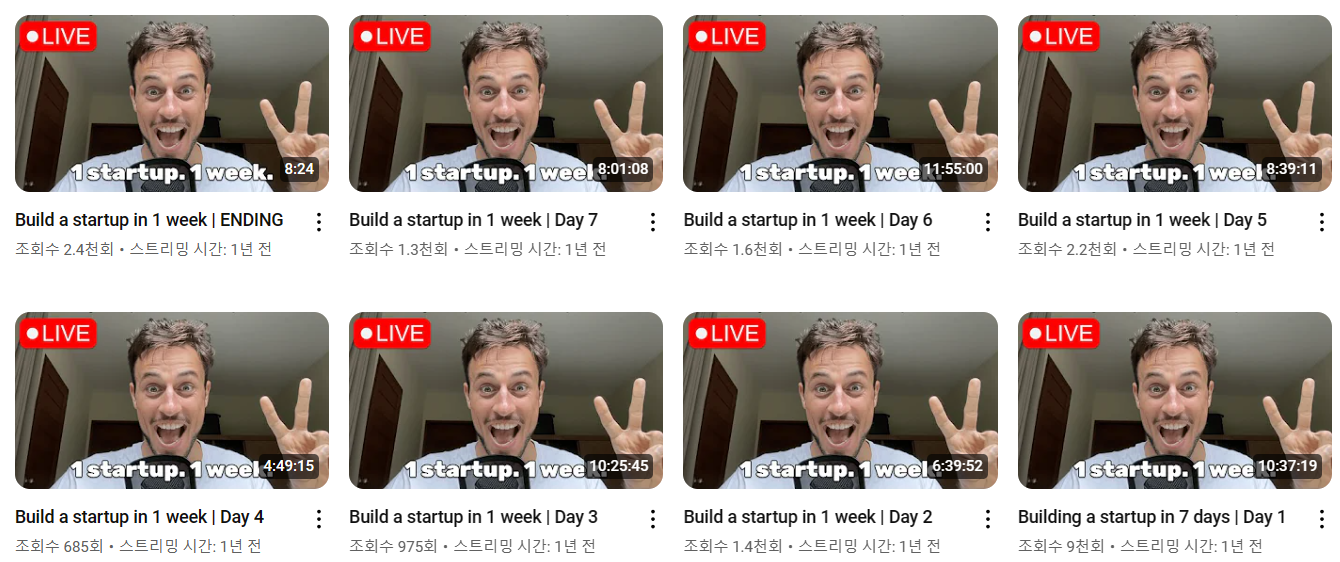The height and width of the screenshot is (562, 1340).
Task: Watch the Day 5 stream
Action: click(x=1174, y=104)
